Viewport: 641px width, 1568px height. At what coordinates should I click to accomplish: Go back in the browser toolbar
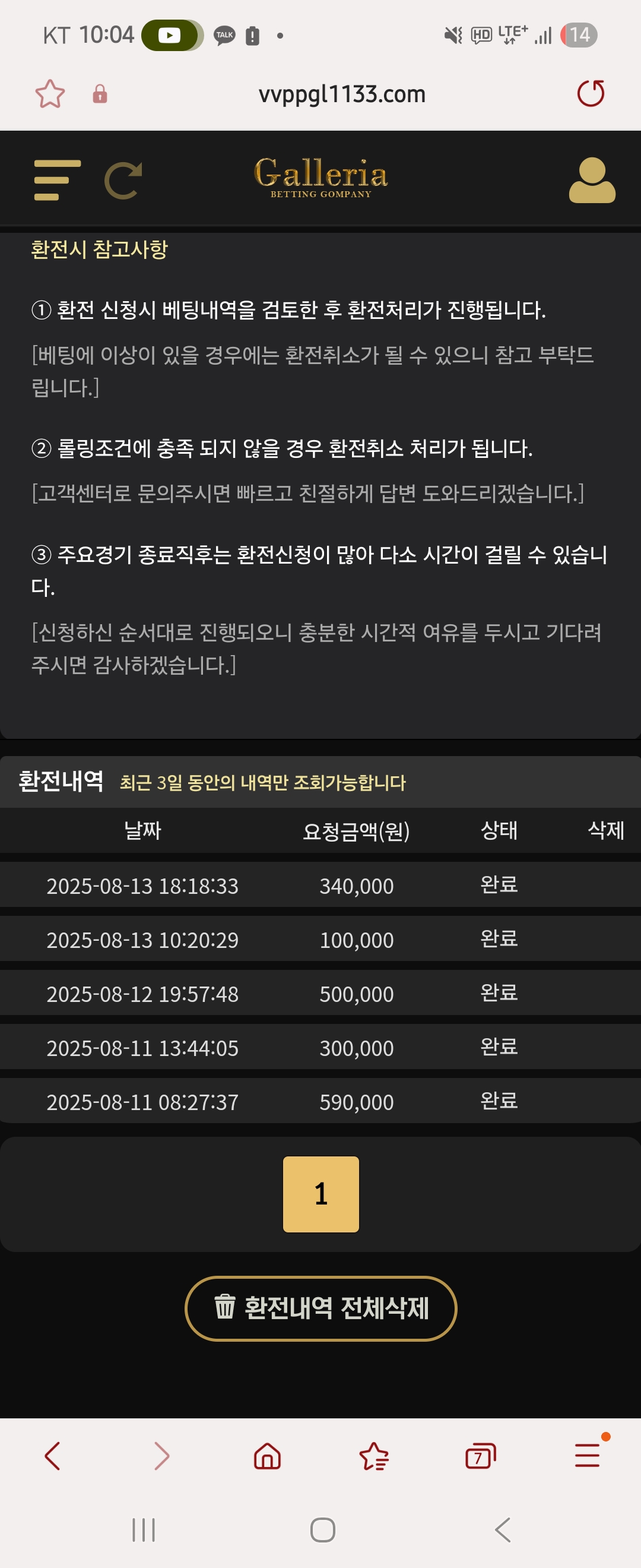click(53, 1456)
